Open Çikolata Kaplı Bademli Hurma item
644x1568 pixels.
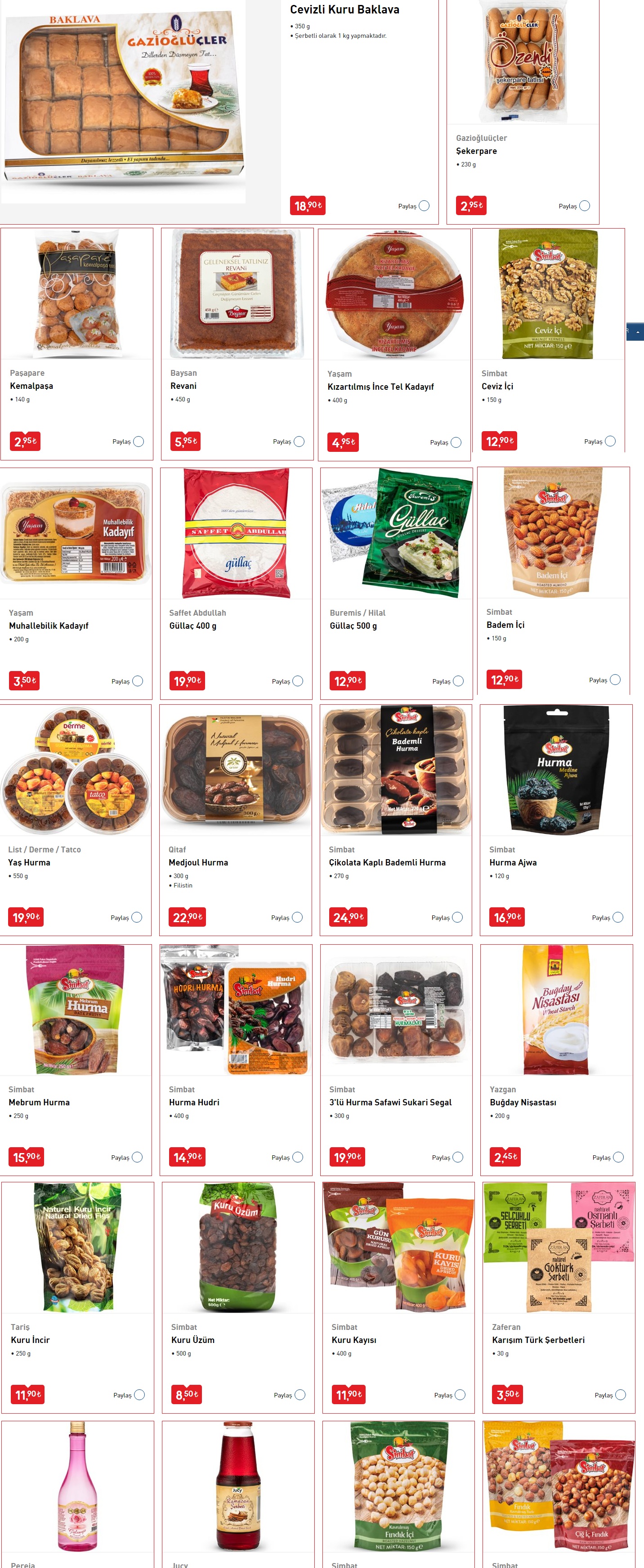[387, 862]
